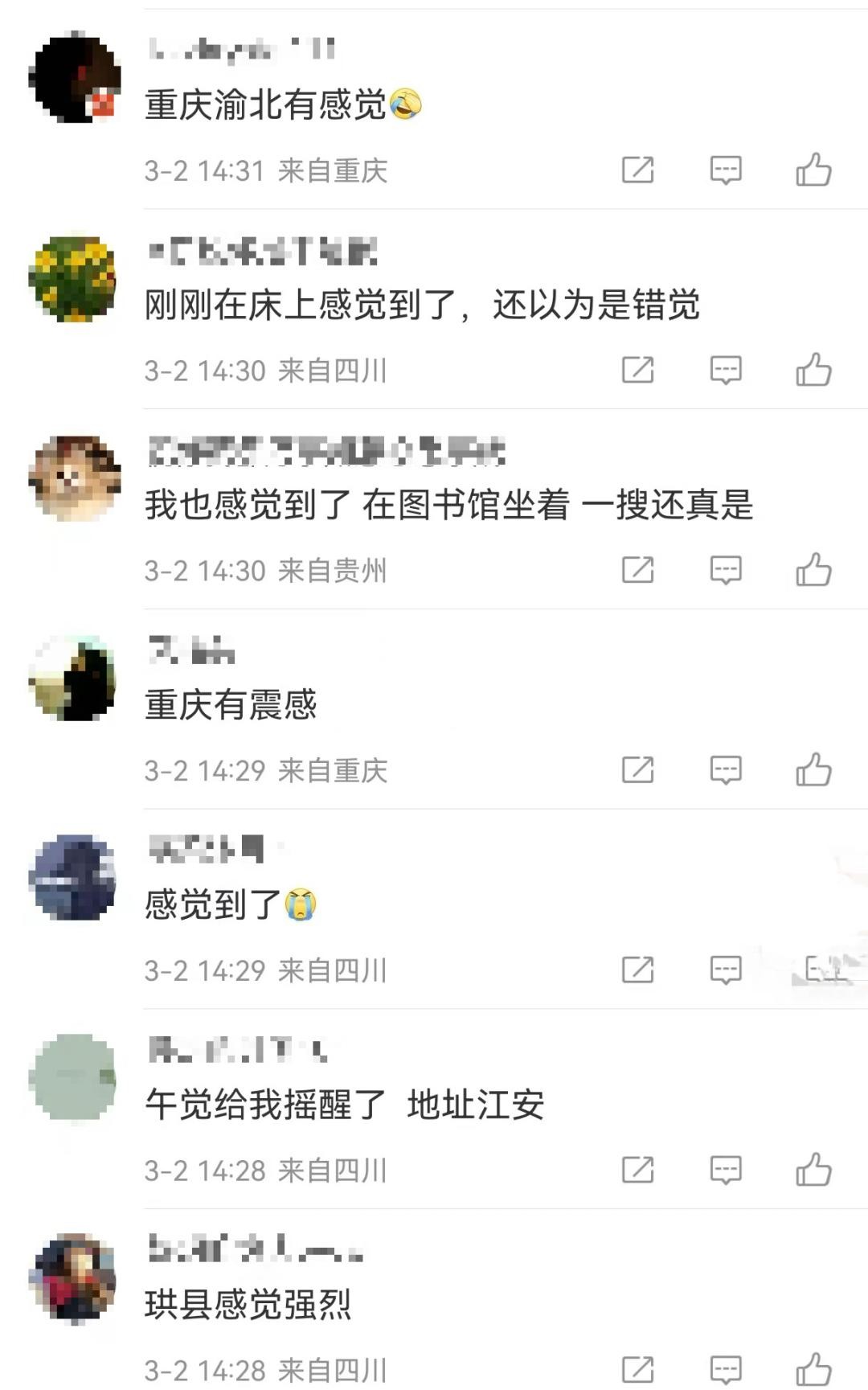Open avatar of 珙县感觉强烈 commenter
Viewport: 868px width, 1390px height.
(74, 1278)
